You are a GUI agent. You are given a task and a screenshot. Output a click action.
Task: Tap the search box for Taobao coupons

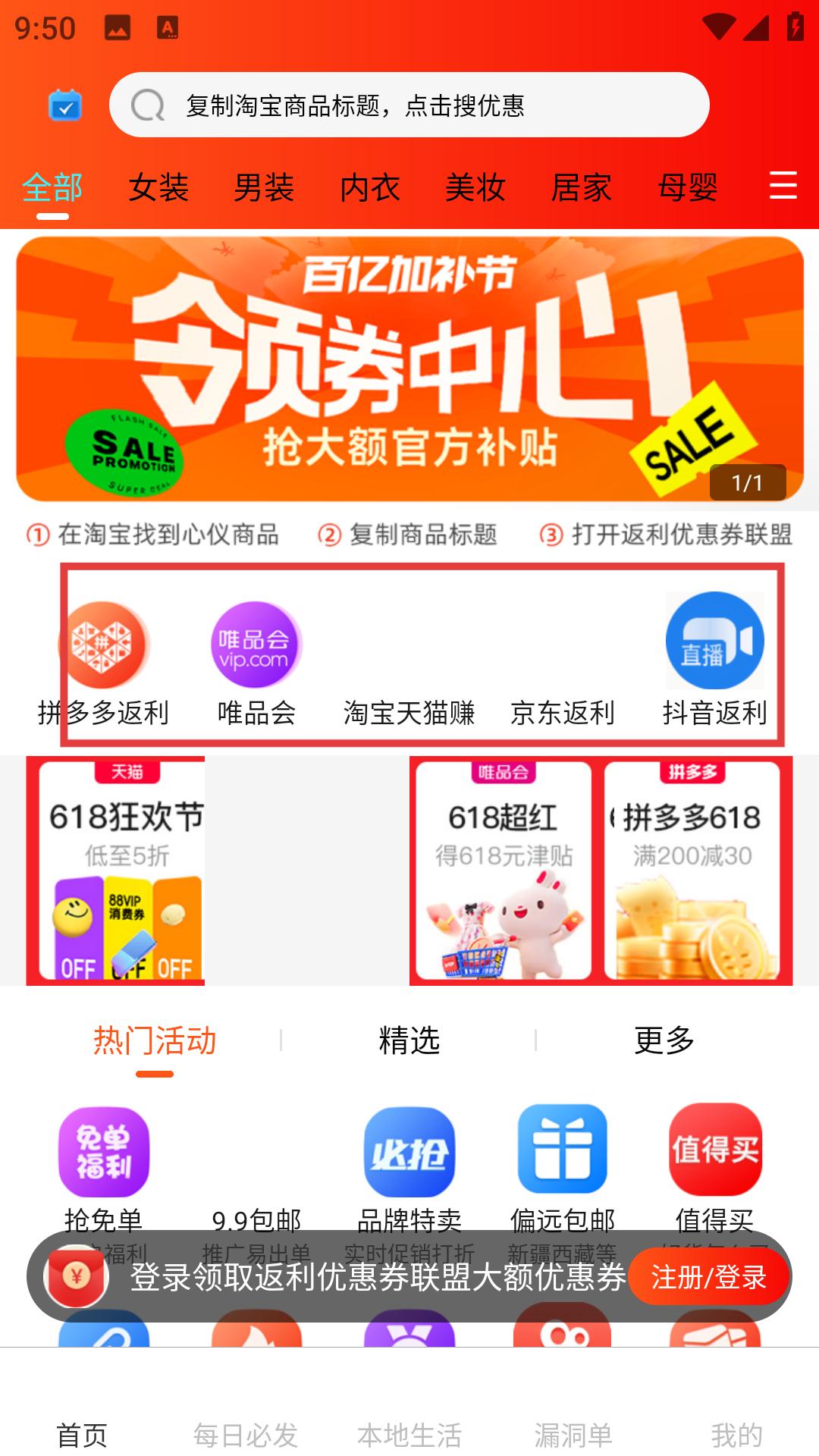coord(409,105)
